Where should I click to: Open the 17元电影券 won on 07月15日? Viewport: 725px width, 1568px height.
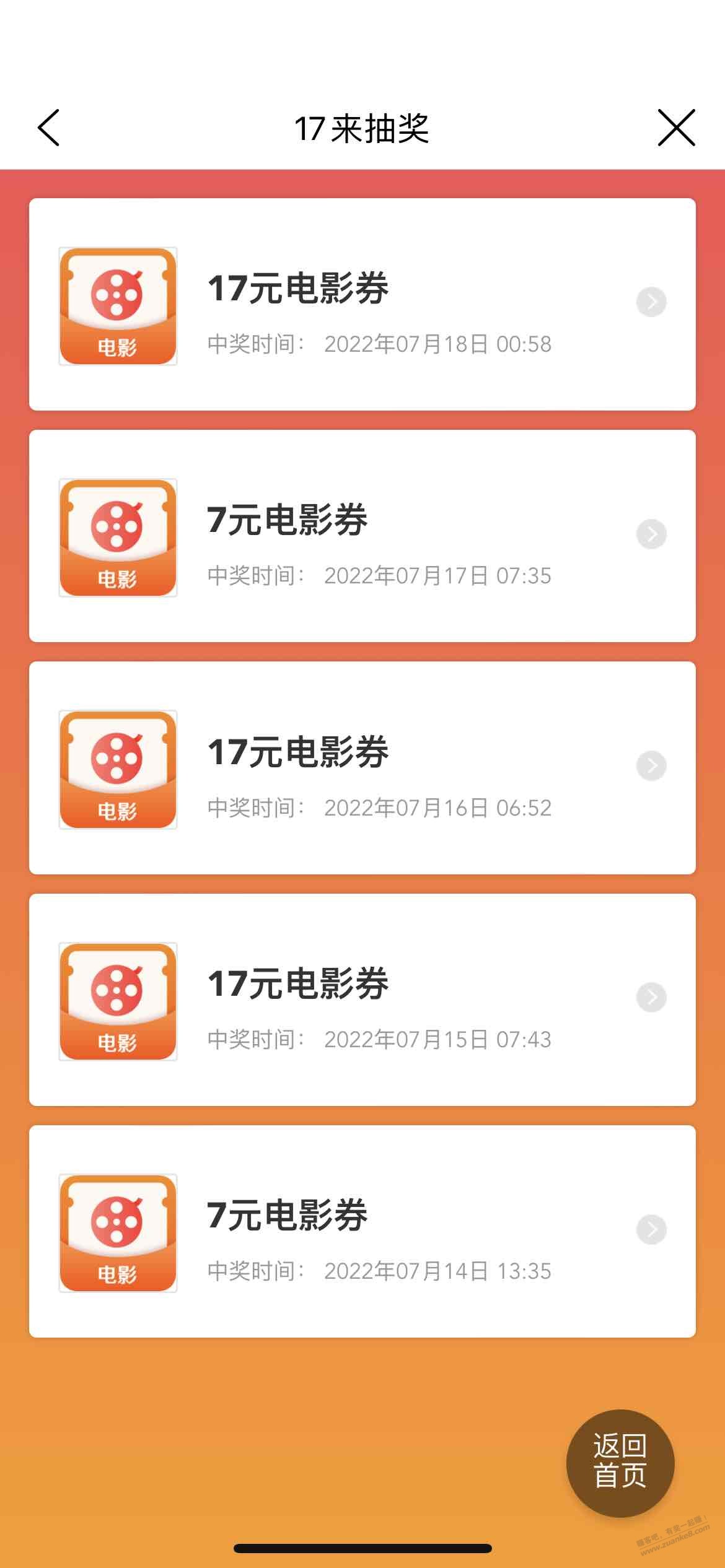point(362,1000)
